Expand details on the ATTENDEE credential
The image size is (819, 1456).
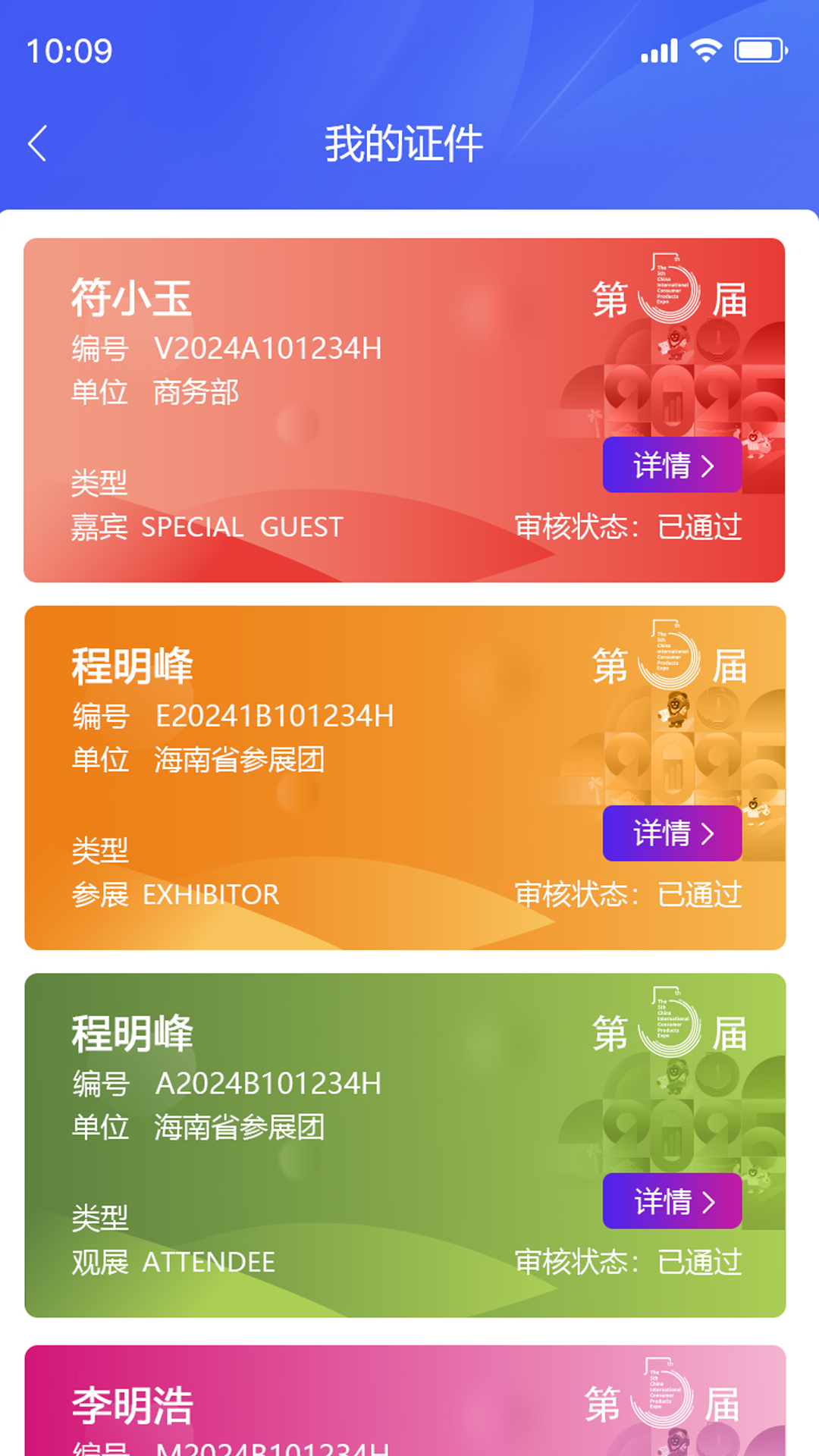point(672,1201)
